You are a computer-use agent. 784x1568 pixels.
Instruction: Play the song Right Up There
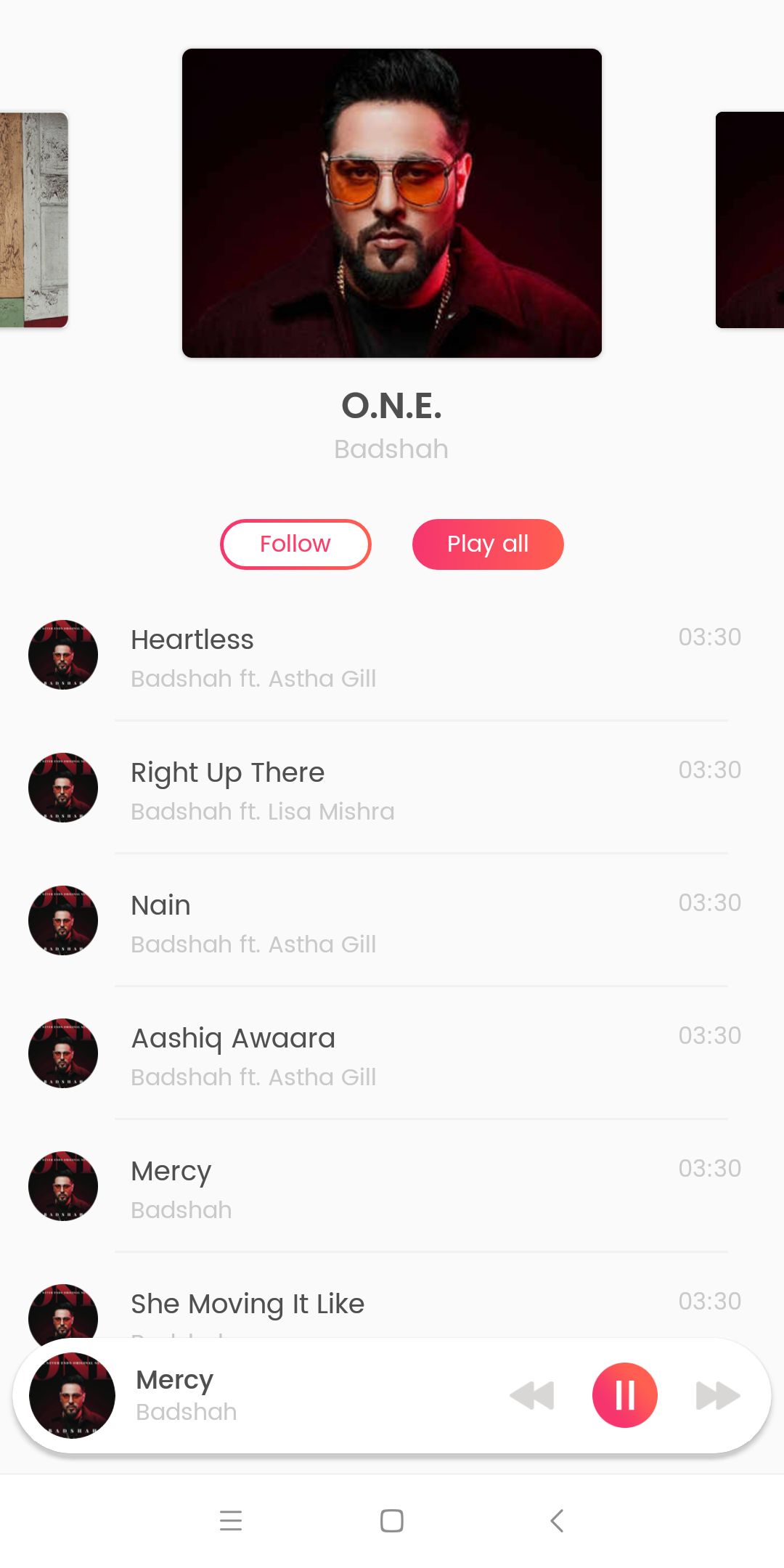coord(385,788)
